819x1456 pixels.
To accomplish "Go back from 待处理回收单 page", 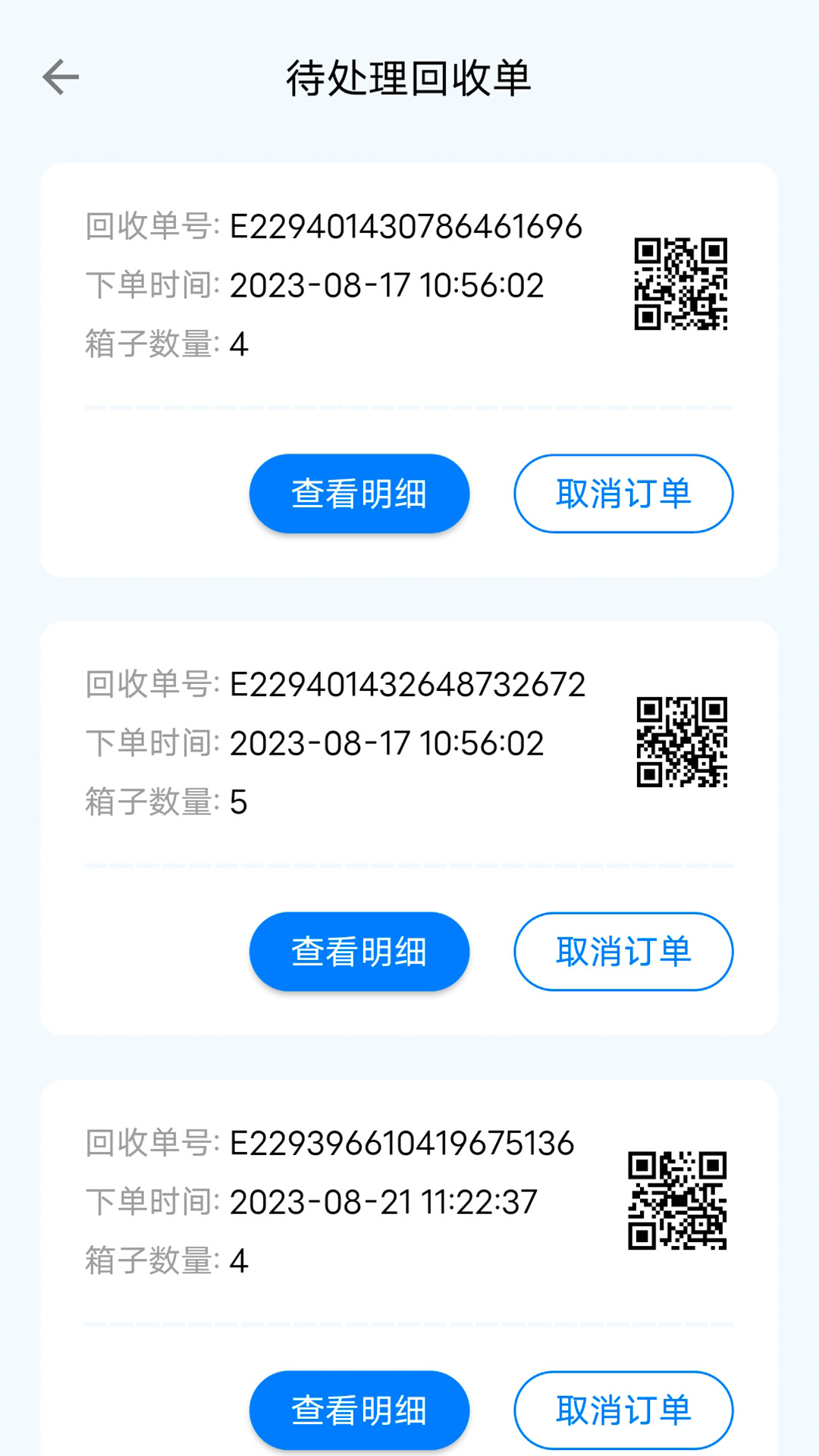I will pyautogui.click(x=61, y=77).
